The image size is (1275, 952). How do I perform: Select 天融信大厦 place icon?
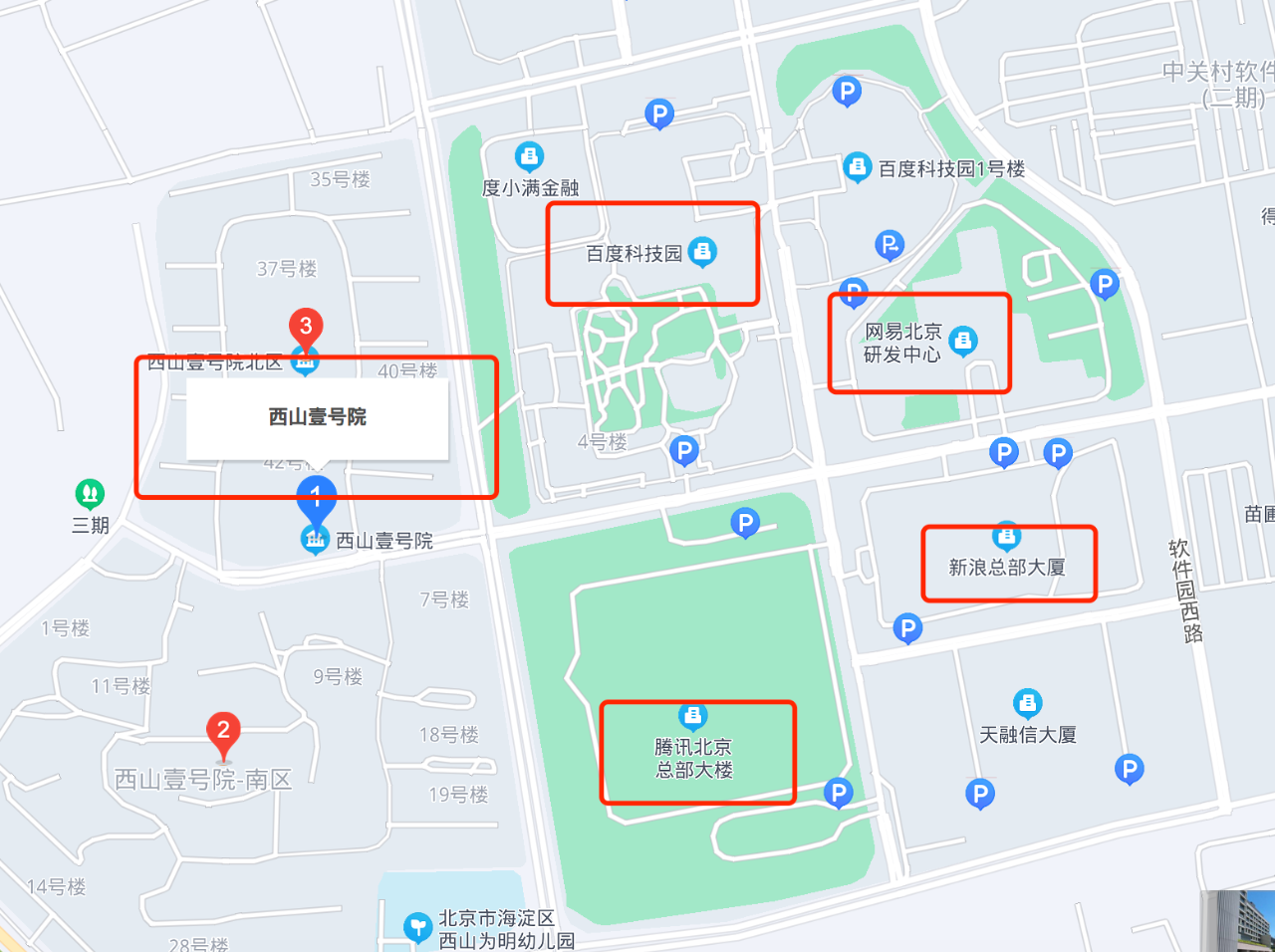[1027, 704]
